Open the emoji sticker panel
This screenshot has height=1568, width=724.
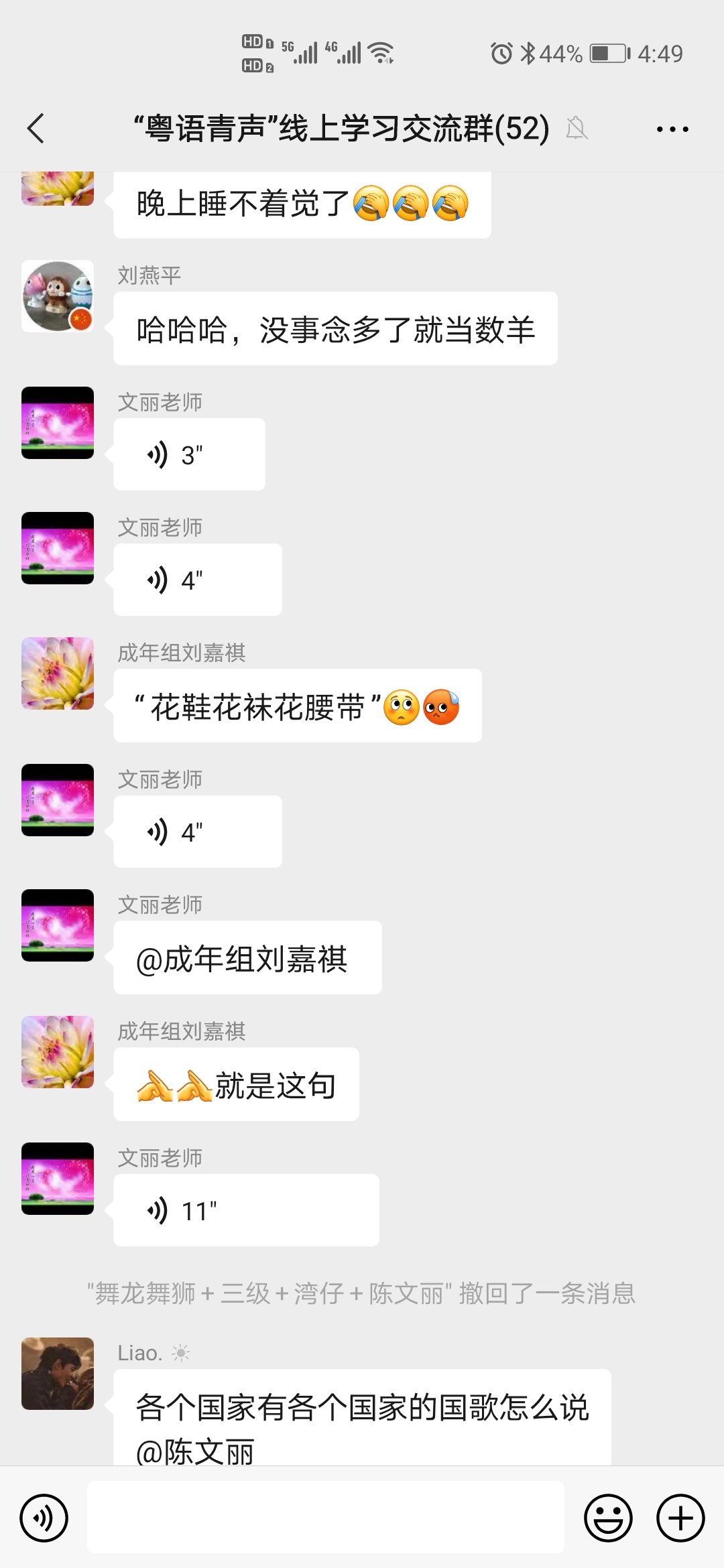[608, 1518]
